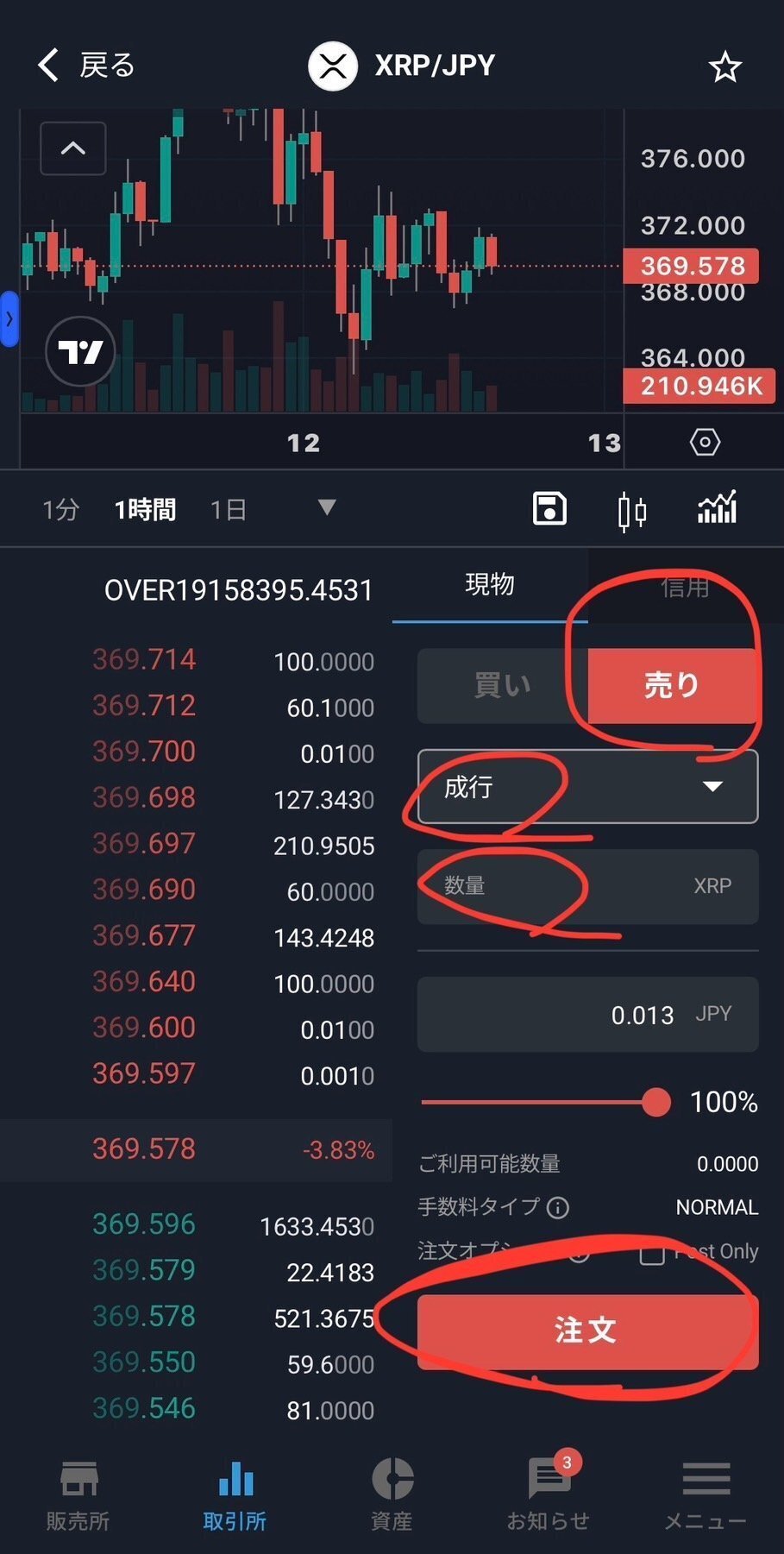This screenshot has height=1554, width=784.
Task: Tick the Post Only checkbox
Action: 652,1252
